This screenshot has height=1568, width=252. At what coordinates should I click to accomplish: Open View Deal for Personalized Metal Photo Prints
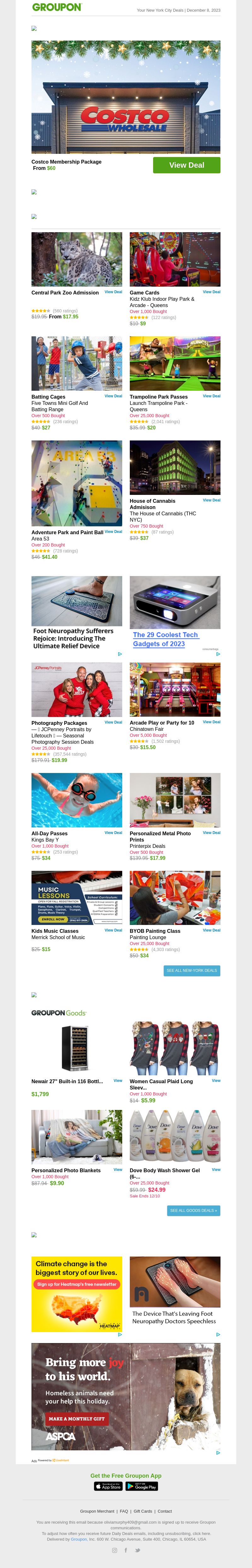(x=211, y=833)
